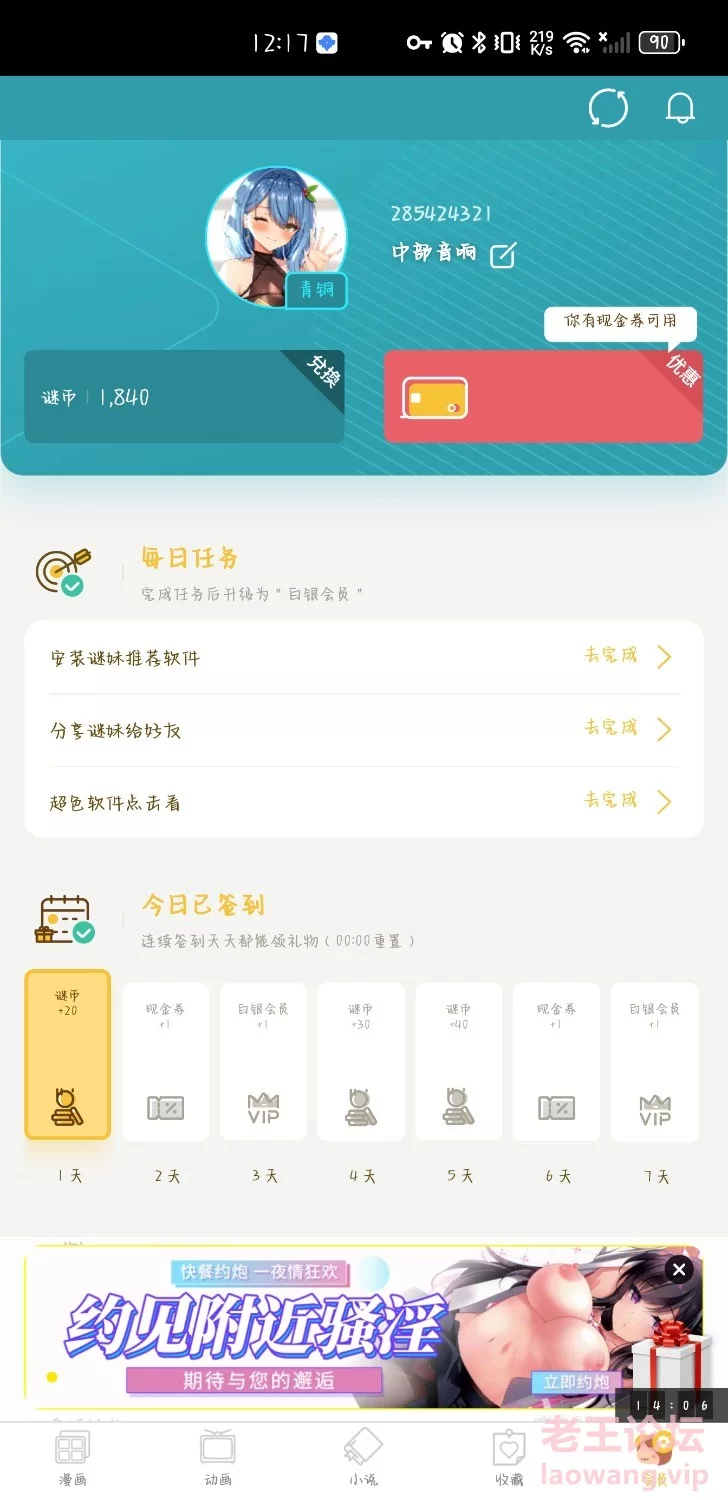Select the day 1 谜币+20 check-in card
The image size is (728, 1500).
point(67,1055)
